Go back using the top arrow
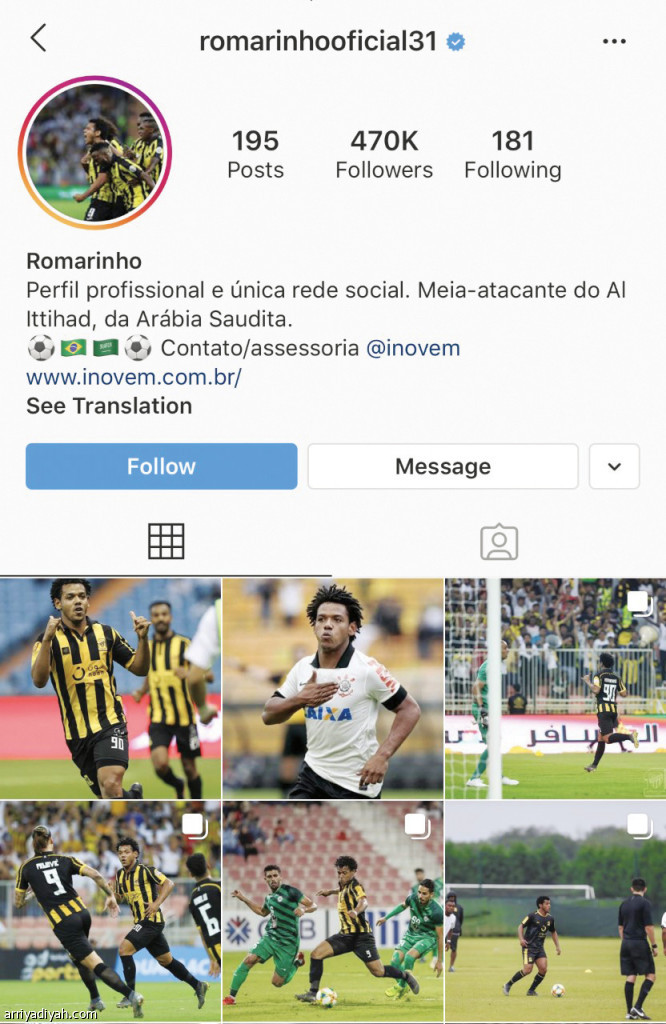666x1024 pixels. point(38,39)
